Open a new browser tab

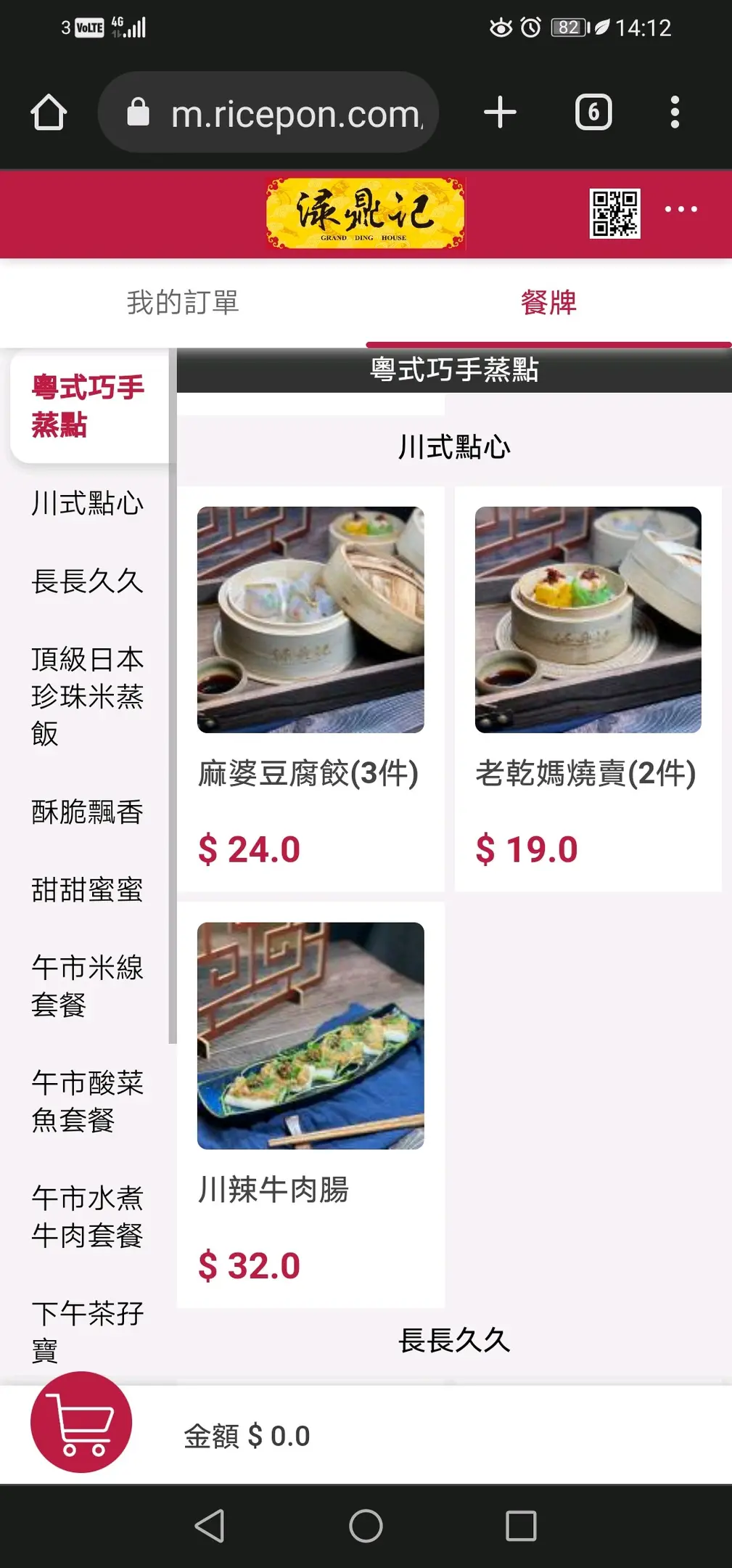[500, 113]
